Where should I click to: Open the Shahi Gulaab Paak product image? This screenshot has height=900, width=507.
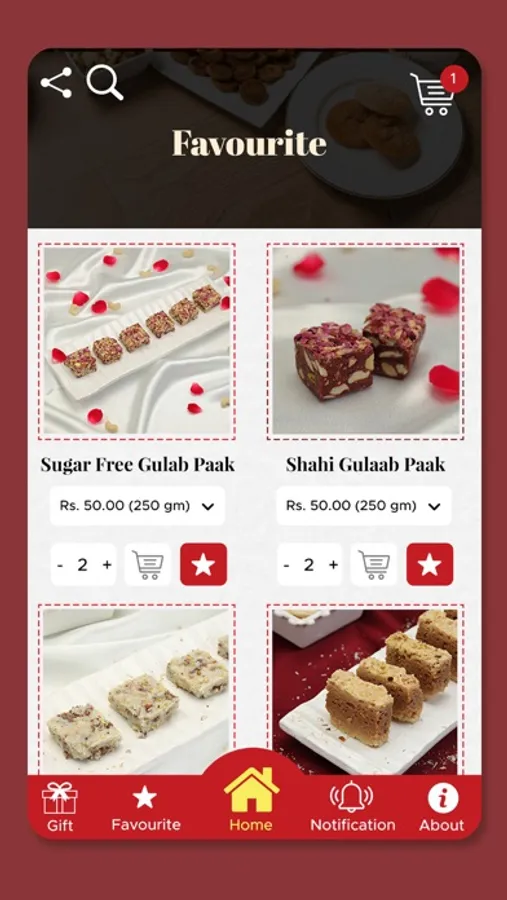[x=365, y=341]
